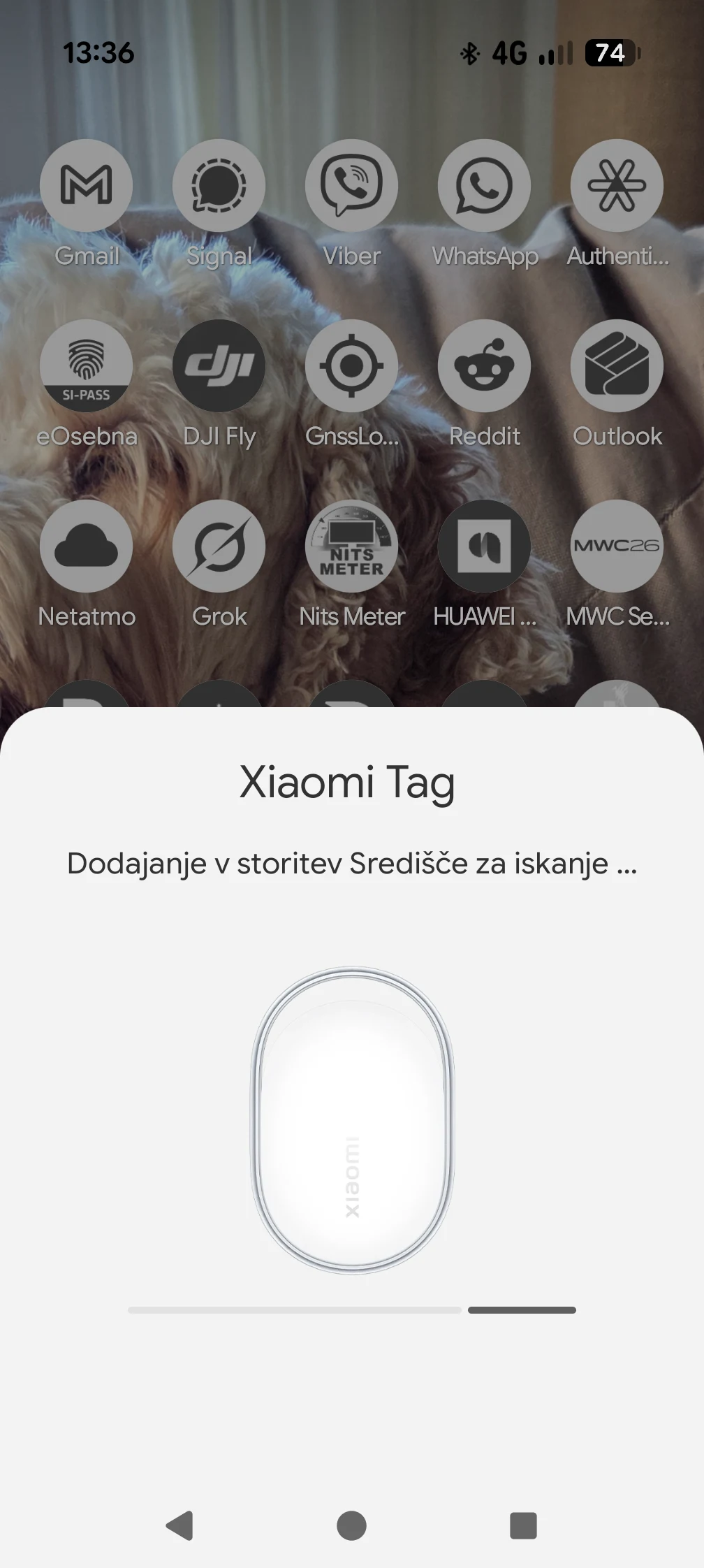704x1568 pixels.
Task: Open Viber
Action: (x=351, y=186)
